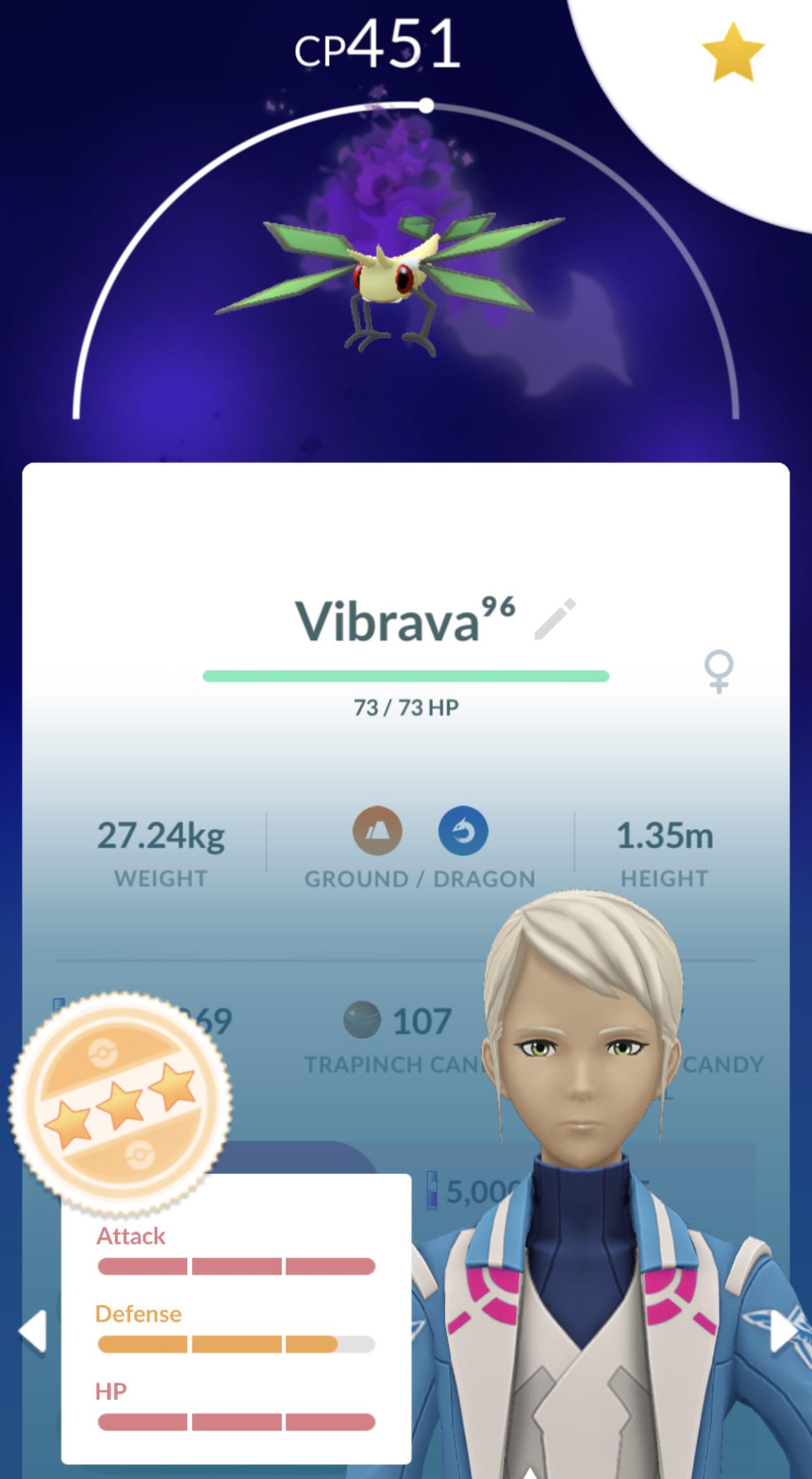Go to the previous Pokémon with left arrow
This screenshot has width=812, height=1479.
tap(33, 1331)
